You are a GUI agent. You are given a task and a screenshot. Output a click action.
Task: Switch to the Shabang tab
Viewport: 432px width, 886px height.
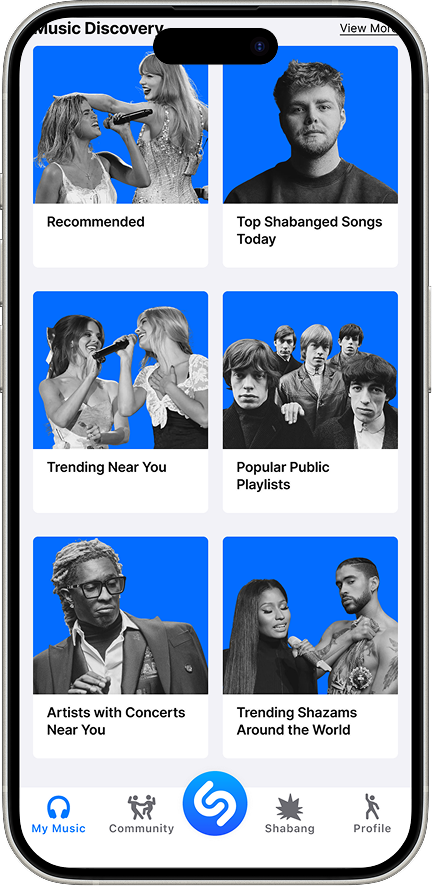click(290, 815)
